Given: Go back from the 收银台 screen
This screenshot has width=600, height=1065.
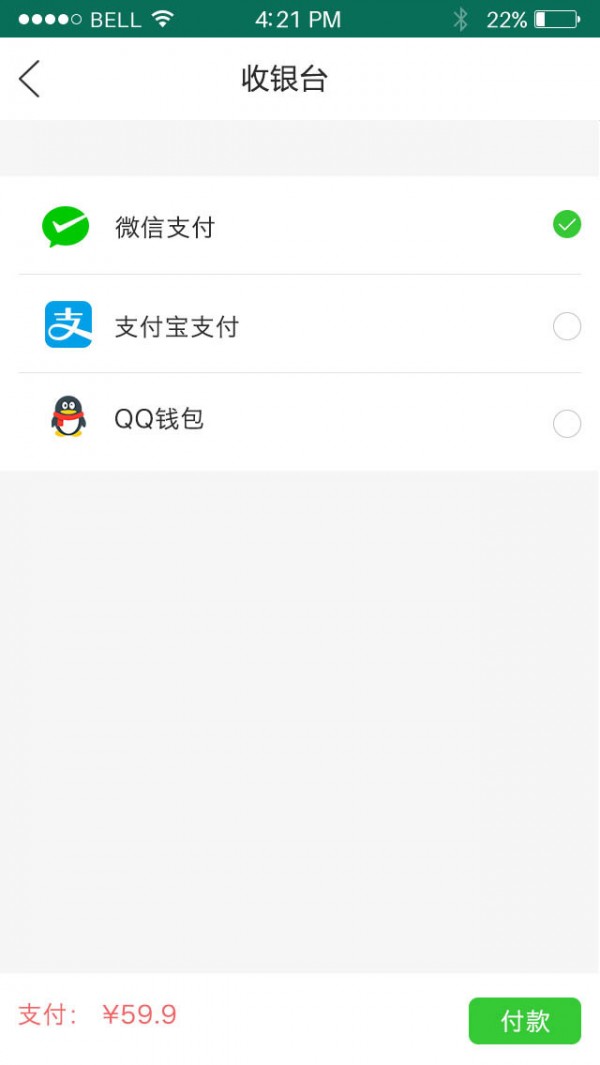Looking at the screenshot, I should click(30, 78).
